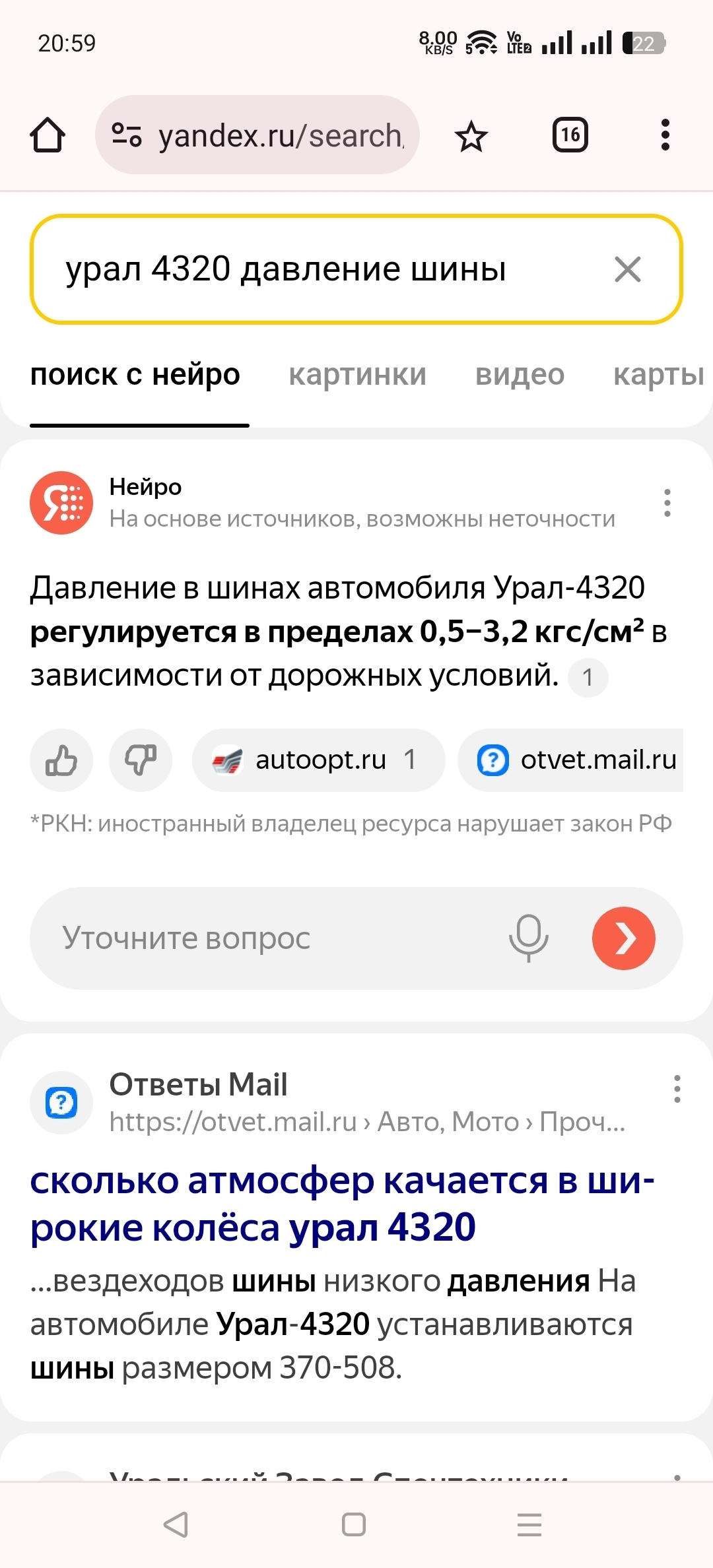Open options for the Ответы Mail result
This screenshot has height=1568, width=713.
677,1089
